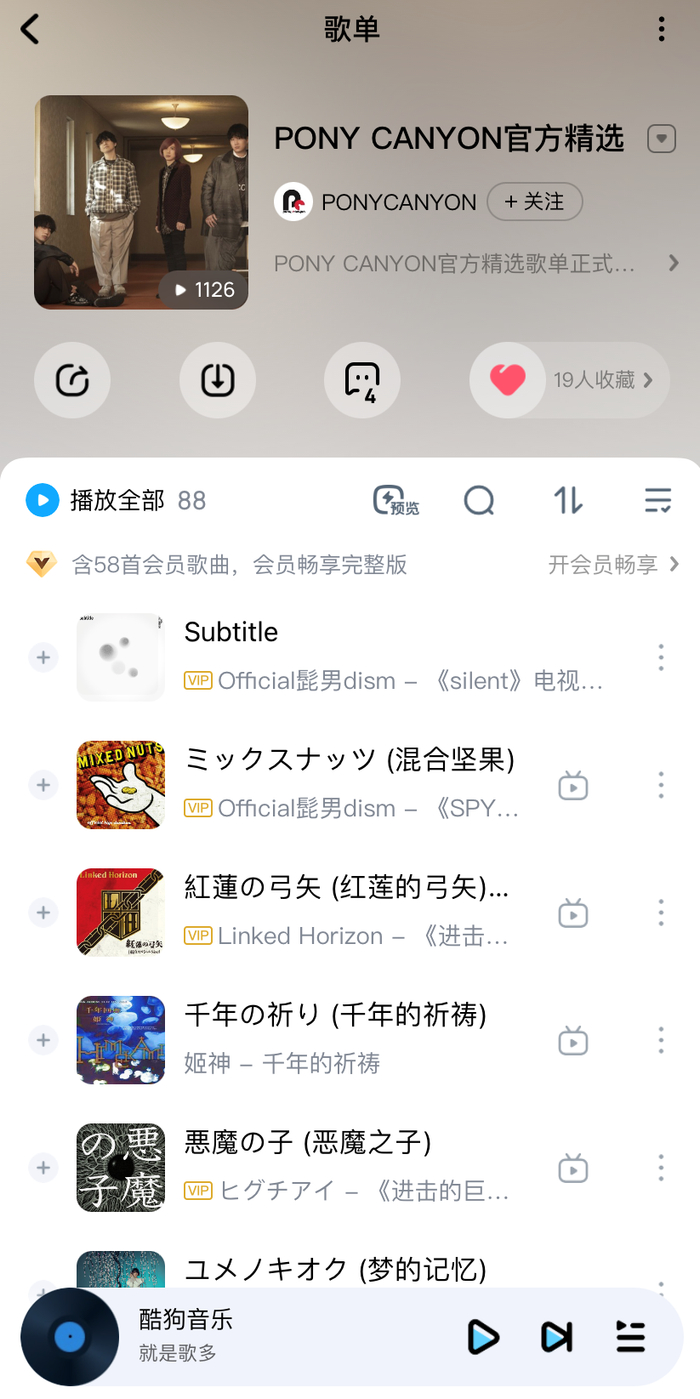
Task: Open more options for 紅蓮の弓矢
Action: pyautogui.click(x=661, y=912)
